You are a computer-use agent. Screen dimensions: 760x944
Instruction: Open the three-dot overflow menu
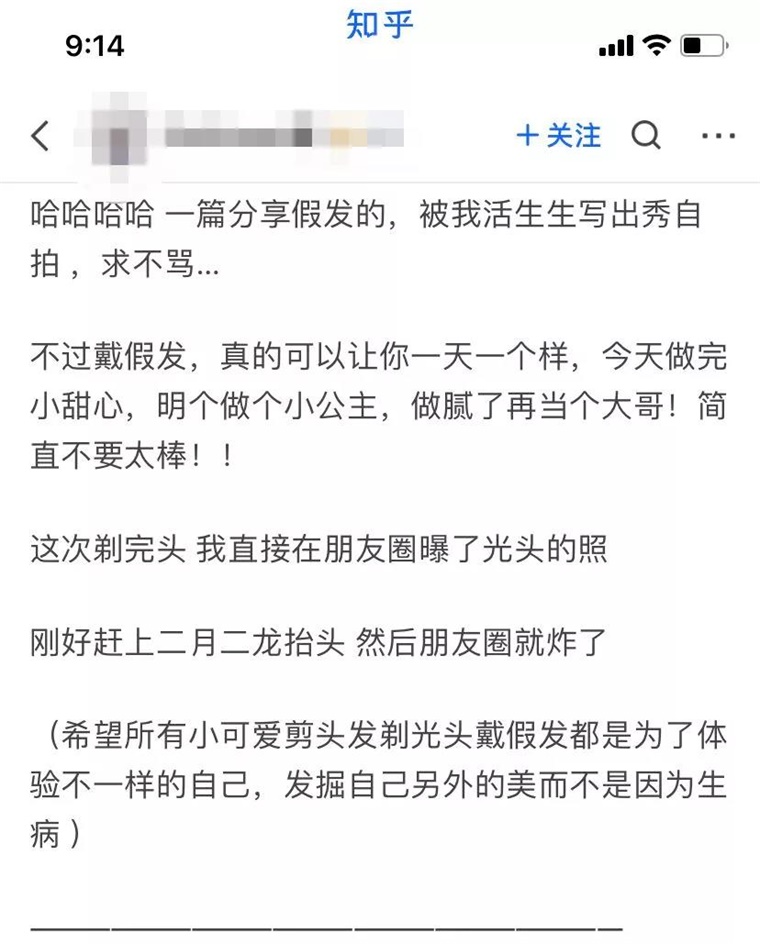[717, 136]
